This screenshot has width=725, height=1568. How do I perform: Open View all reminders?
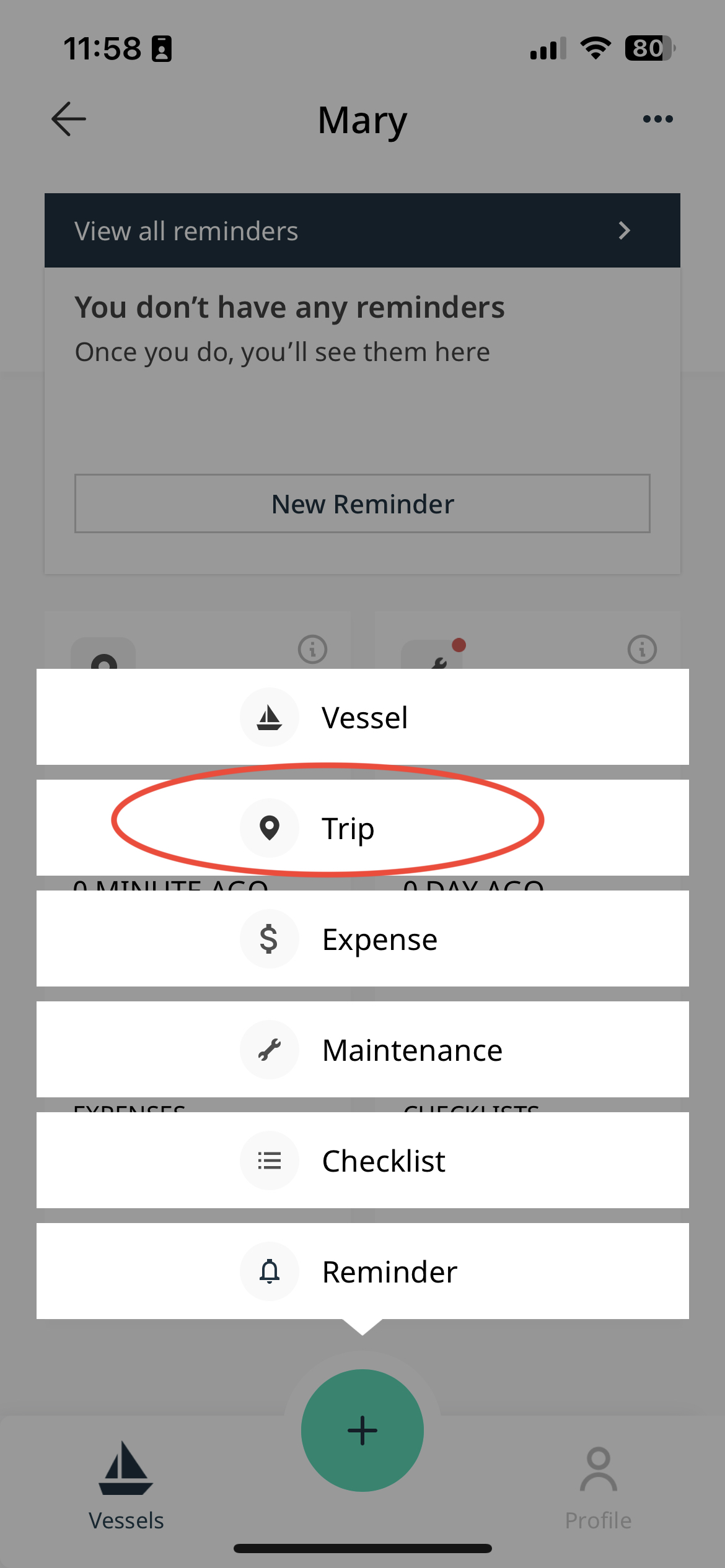[362, 230]
